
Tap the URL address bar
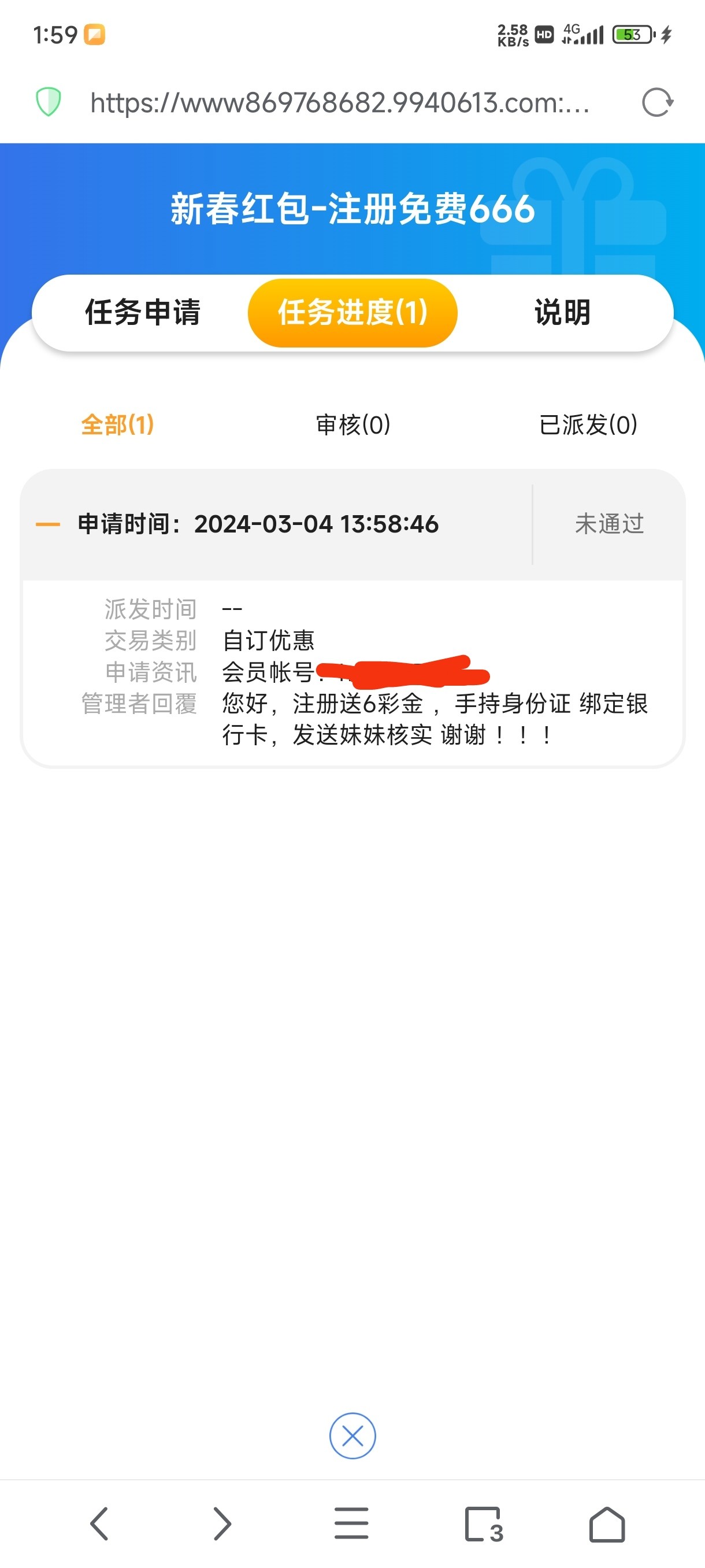[339, 103]
